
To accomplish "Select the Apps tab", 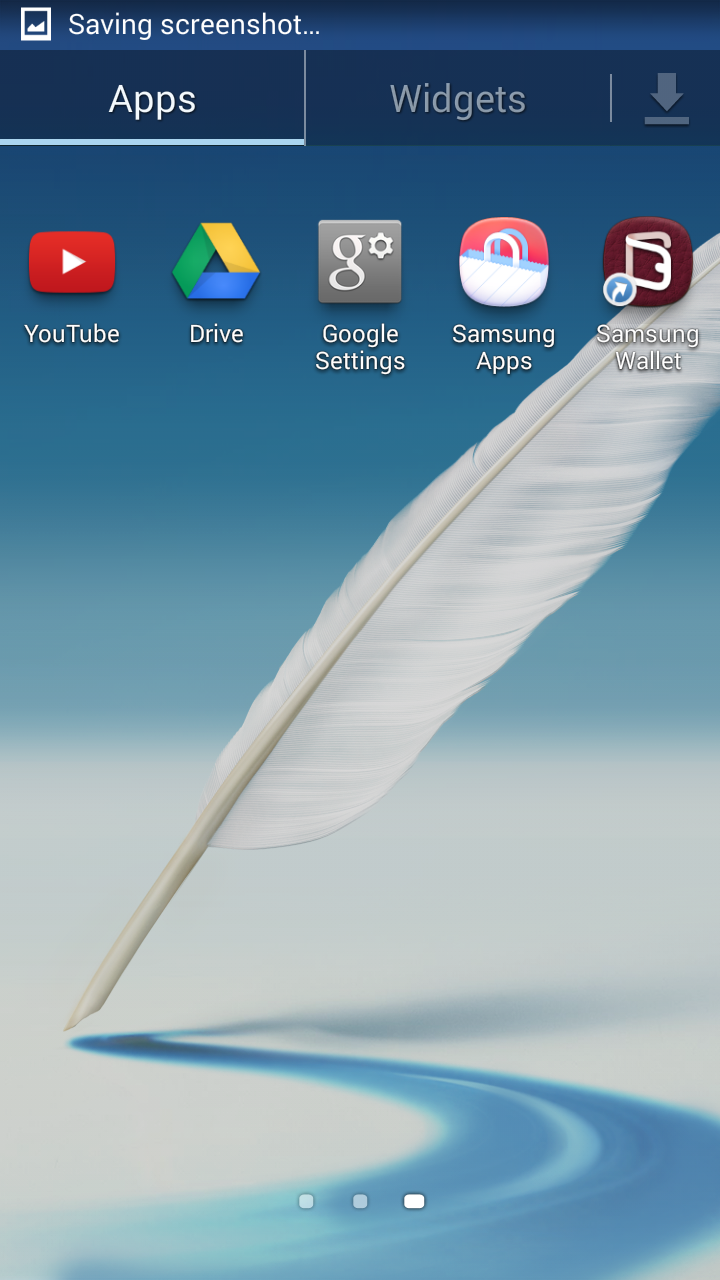I will (x=152, y=99).
